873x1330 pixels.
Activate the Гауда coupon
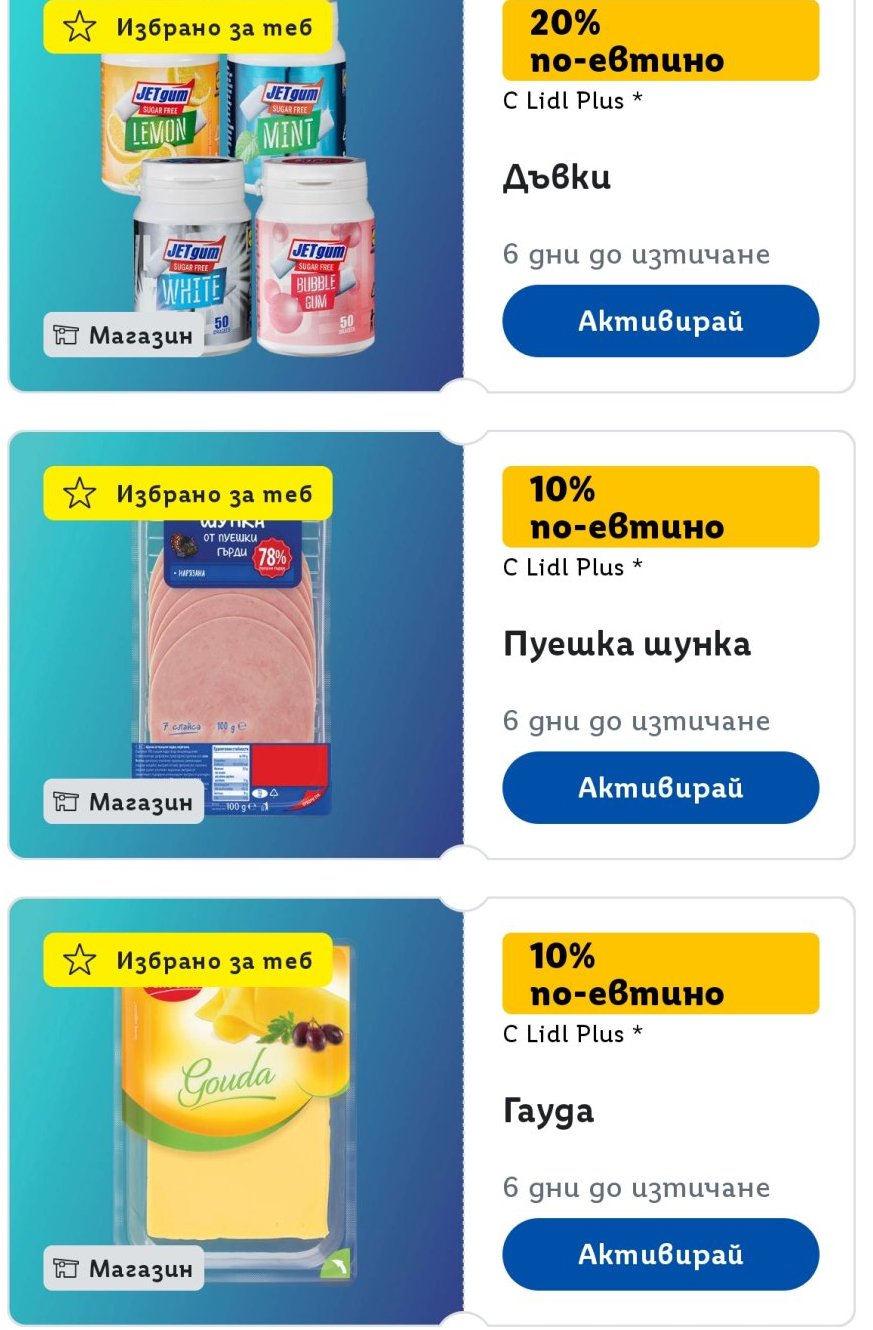[x=660, y=1254]
